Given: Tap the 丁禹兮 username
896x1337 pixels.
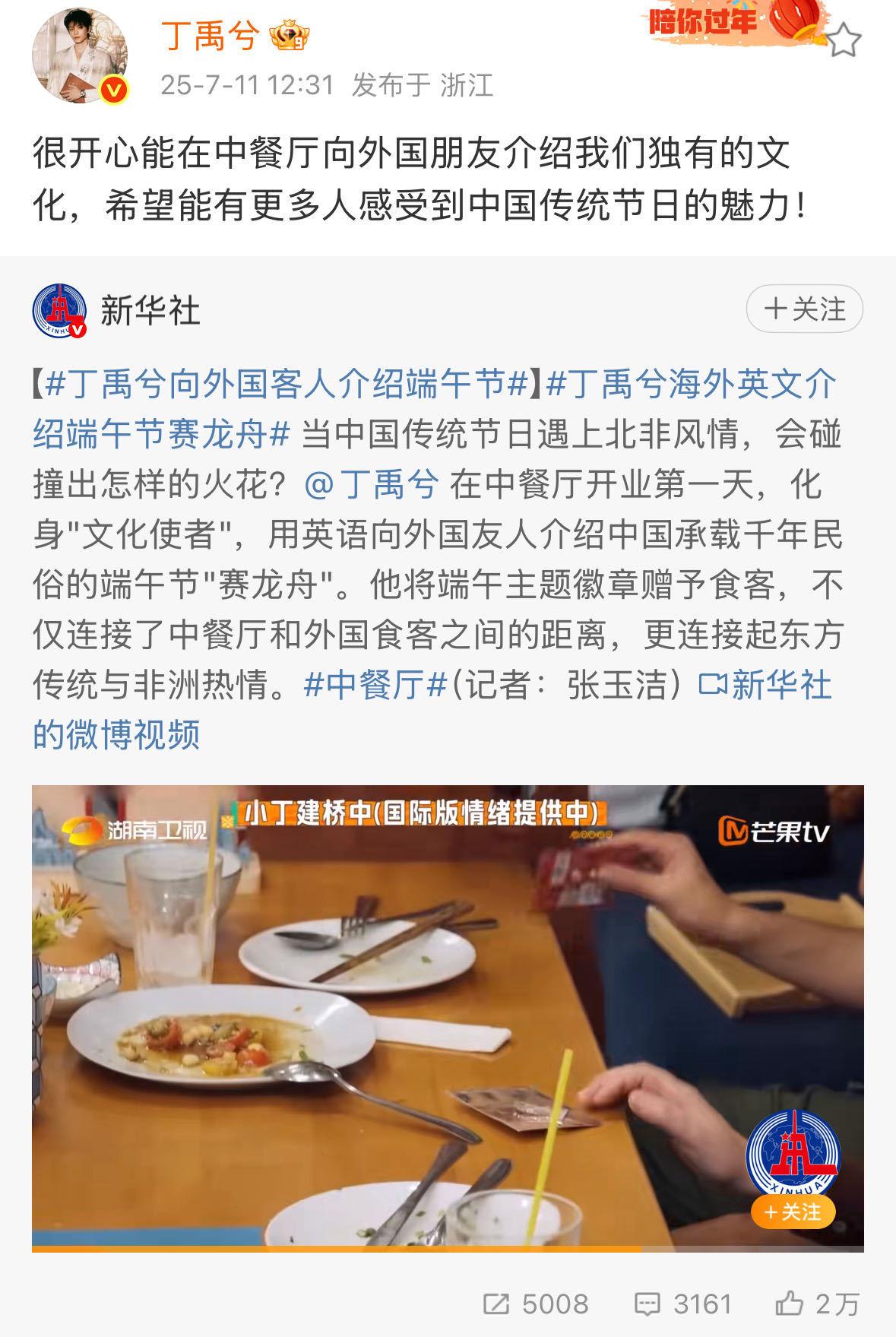Looking at the screenshot, I should point(211,36).
